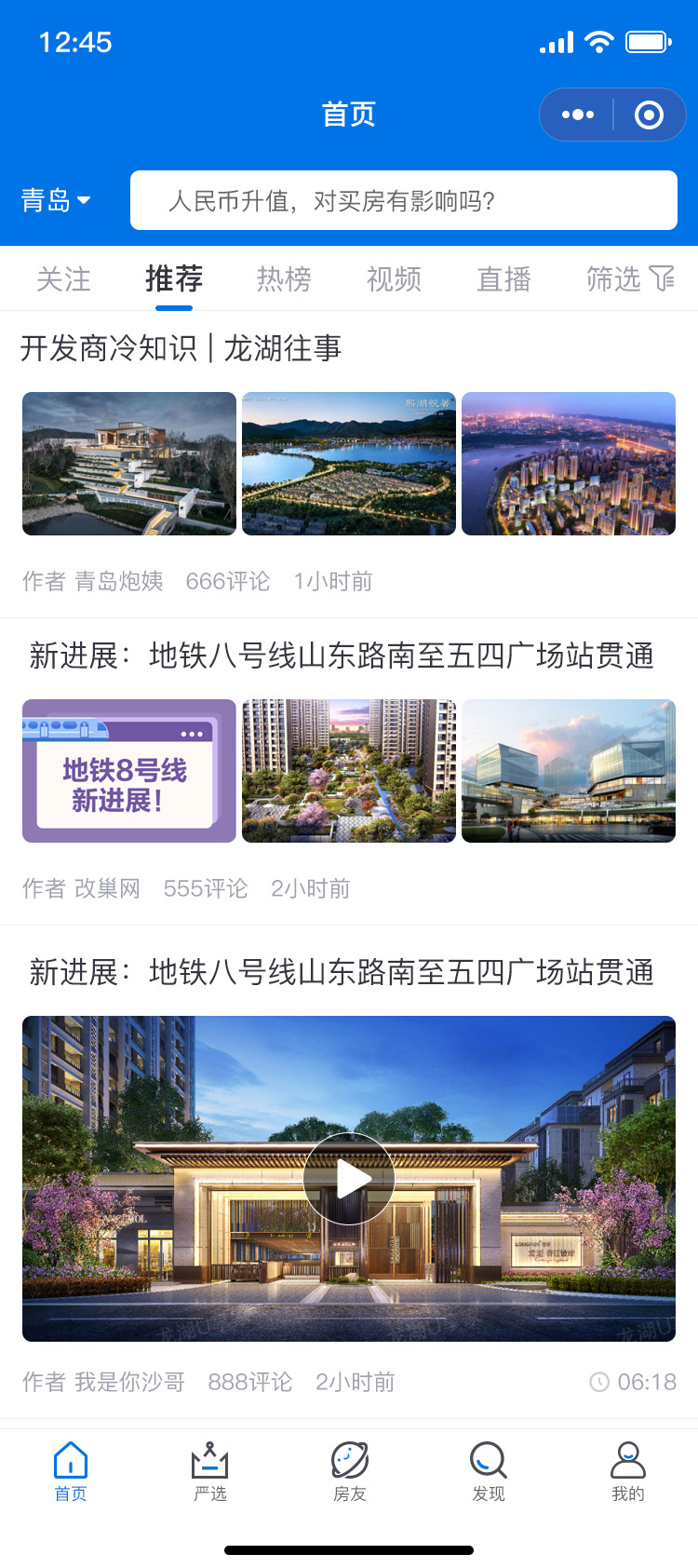Open the 我的 profile tab
698x1568 pixels.
pyautogui.click(x=628, y=1471)
